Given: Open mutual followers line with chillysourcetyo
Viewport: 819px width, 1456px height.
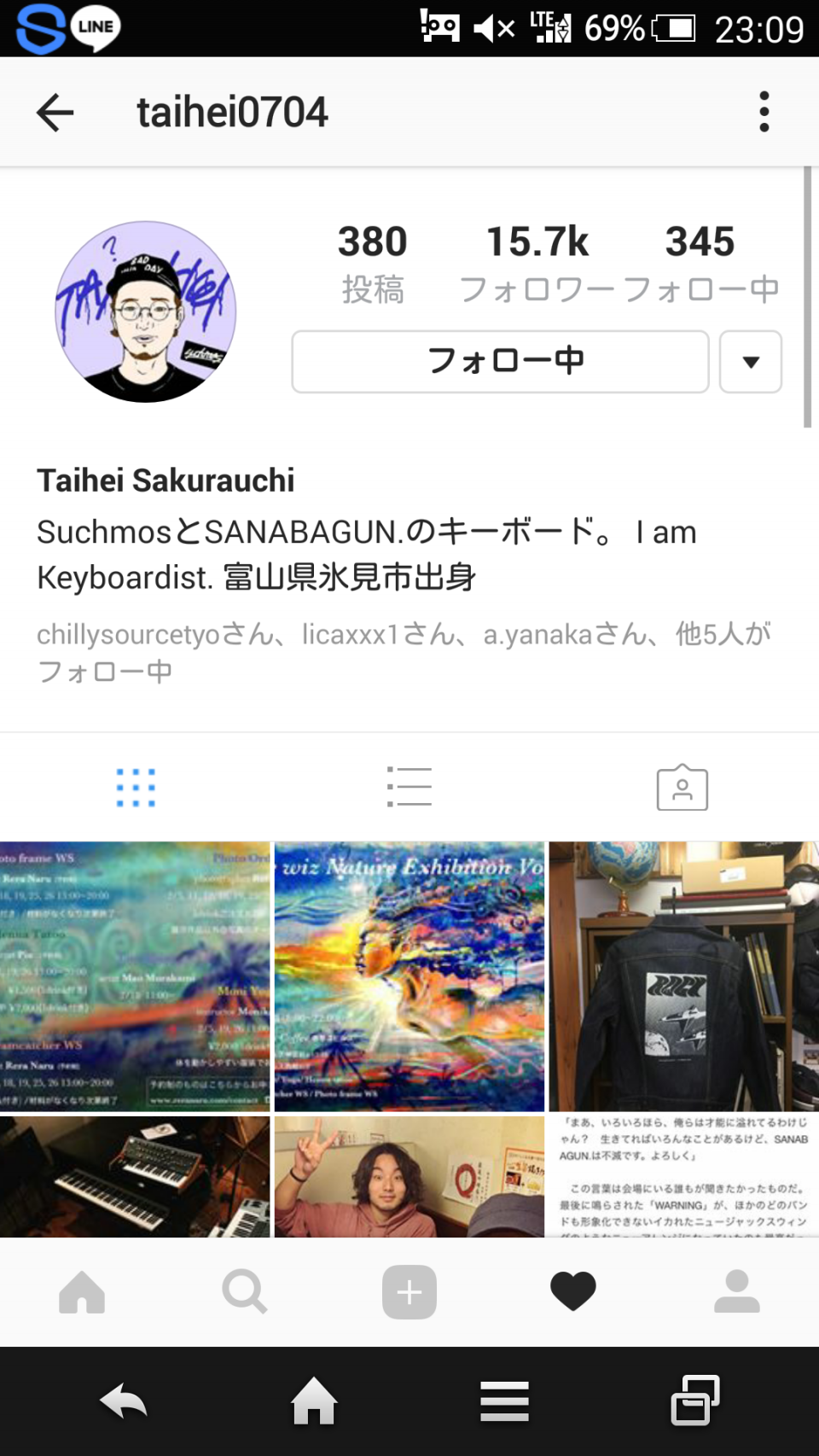Looking at the screenshot, I should coord(403,652).
